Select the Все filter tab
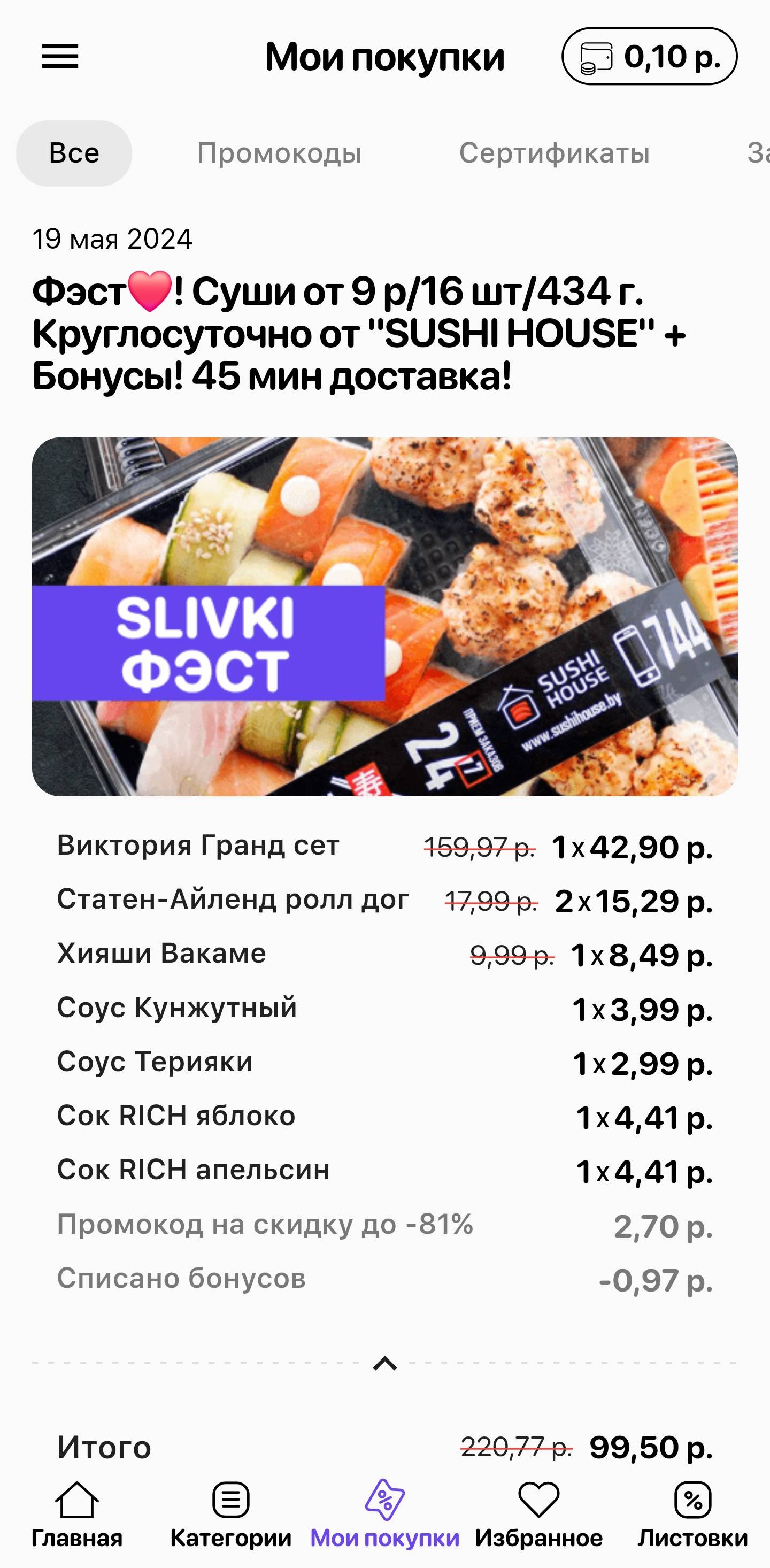 74,153
